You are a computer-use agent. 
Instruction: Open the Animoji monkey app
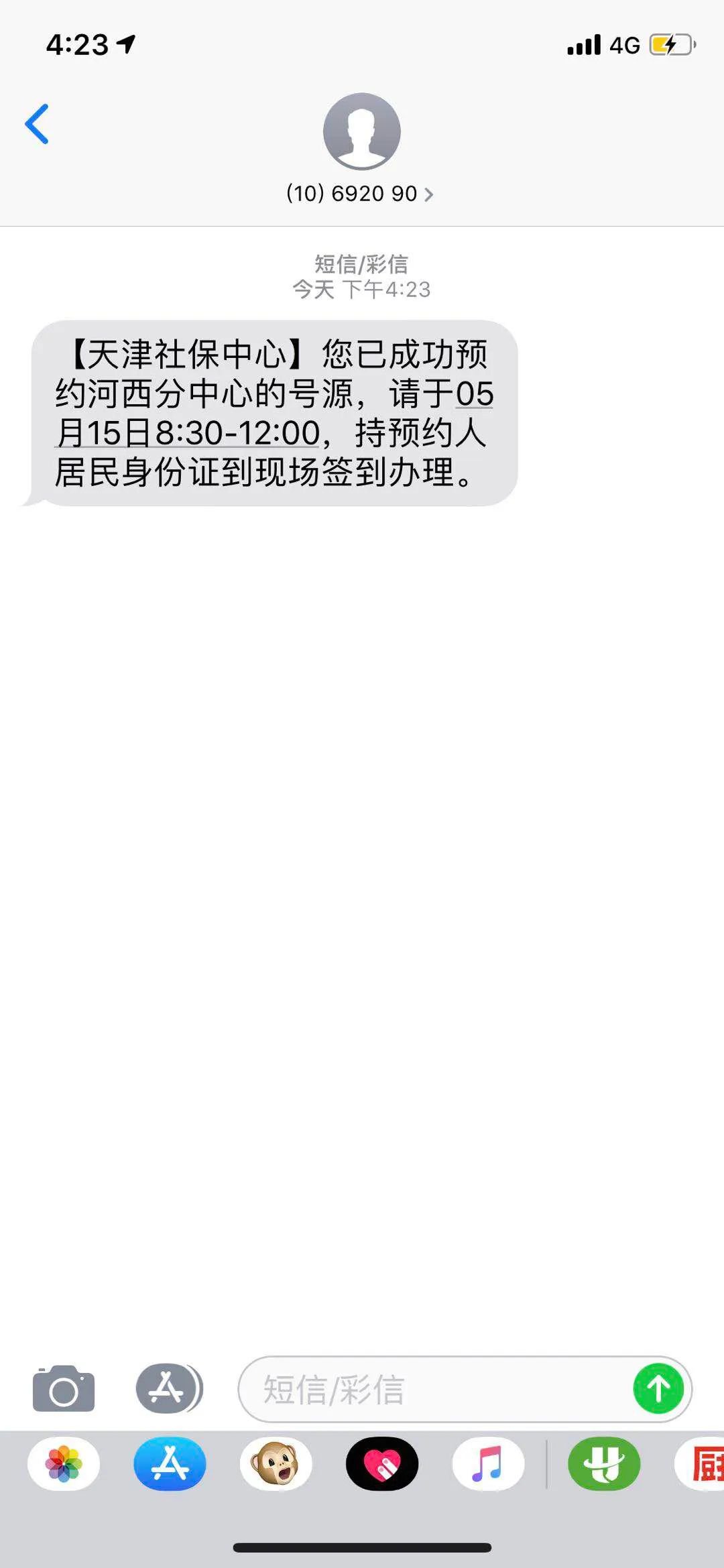point(276,1464)
